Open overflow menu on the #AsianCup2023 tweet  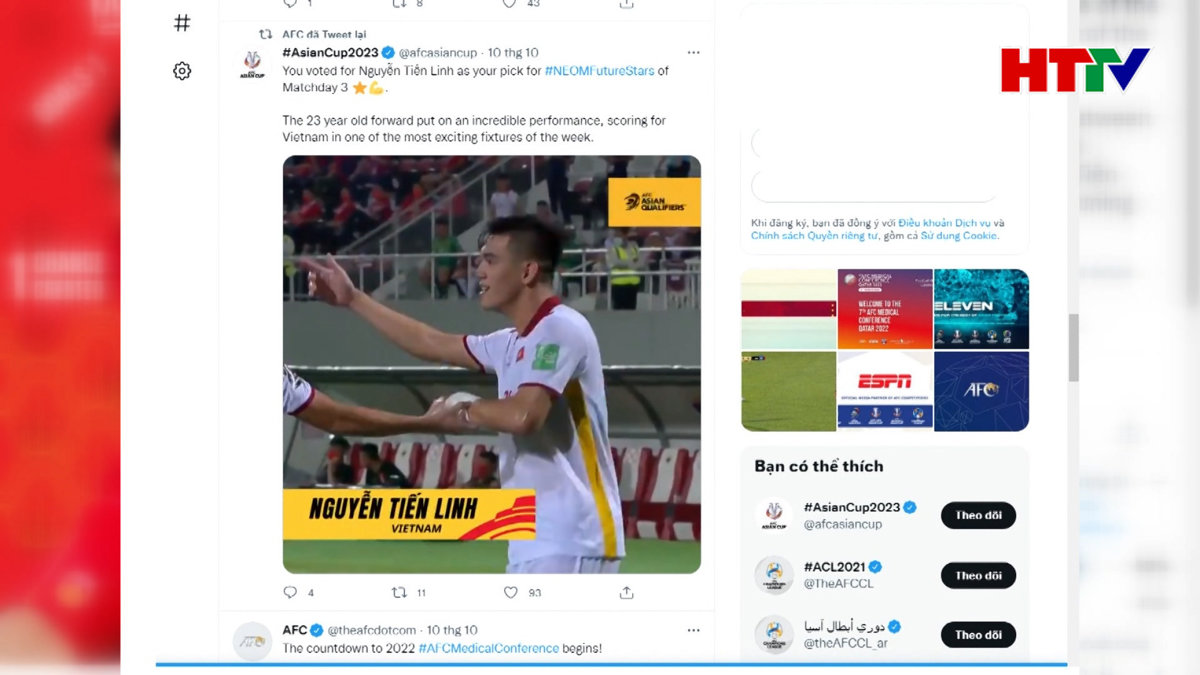click(693, 52)
